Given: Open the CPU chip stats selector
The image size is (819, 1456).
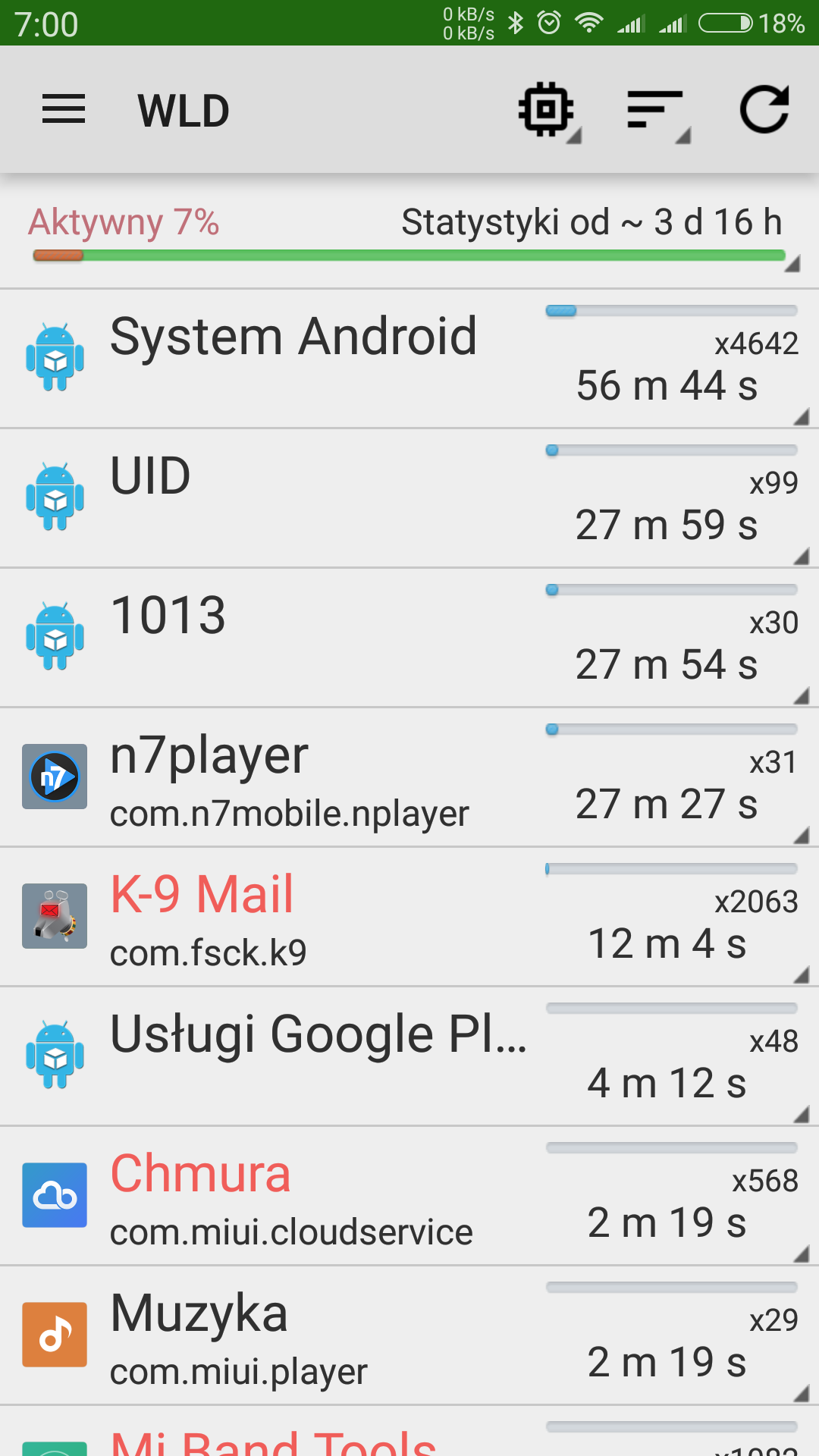Looking at the screenshot, I should coord(548,110).
